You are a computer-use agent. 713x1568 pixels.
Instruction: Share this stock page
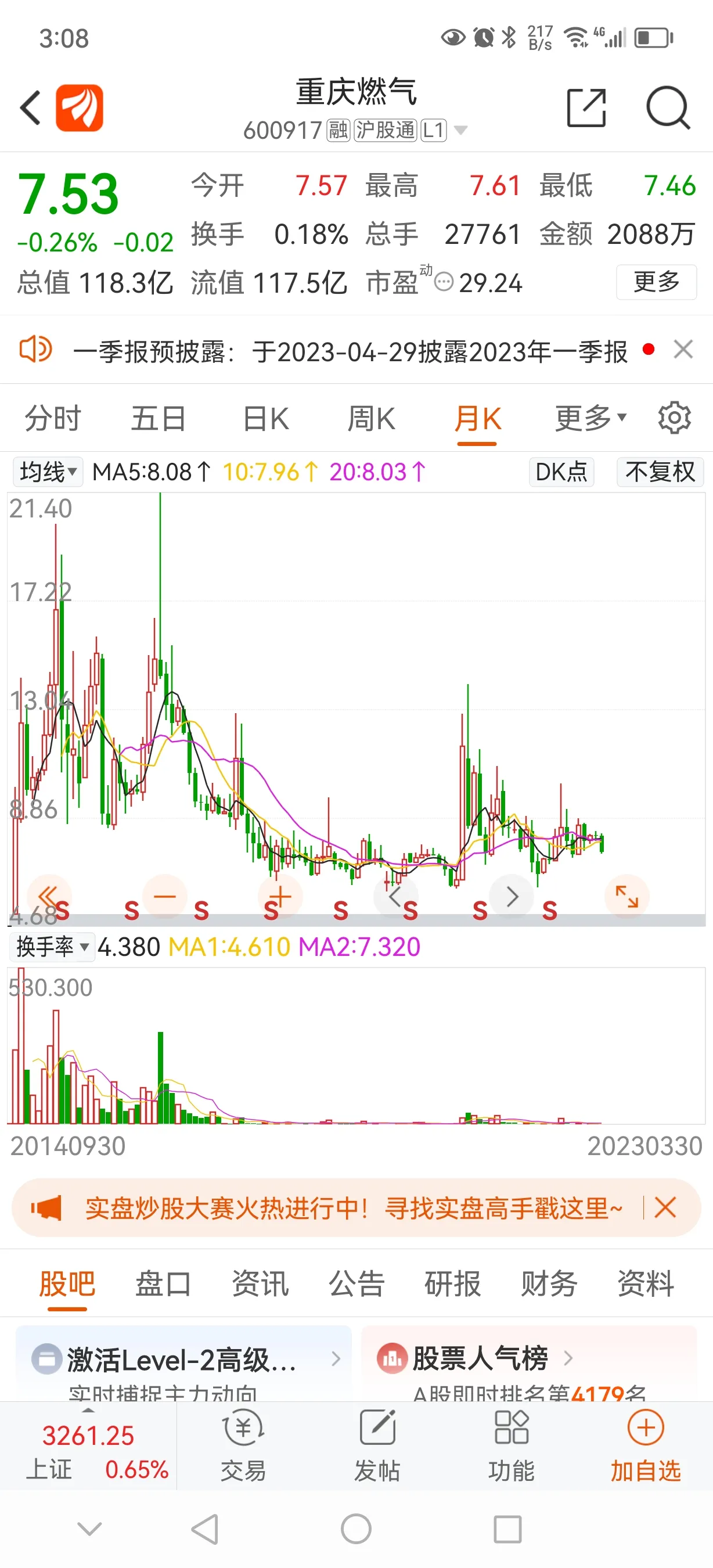(586, 109)
